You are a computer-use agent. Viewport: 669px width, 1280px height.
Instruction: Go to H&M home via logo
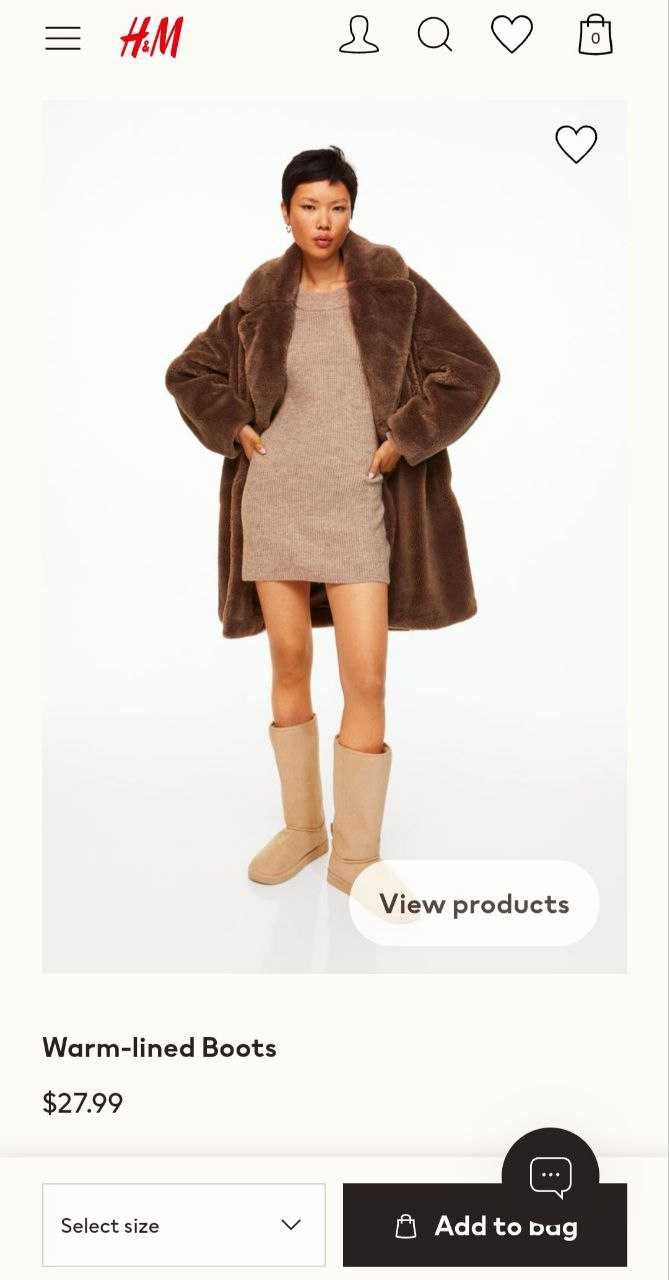[x=151, y=38]
